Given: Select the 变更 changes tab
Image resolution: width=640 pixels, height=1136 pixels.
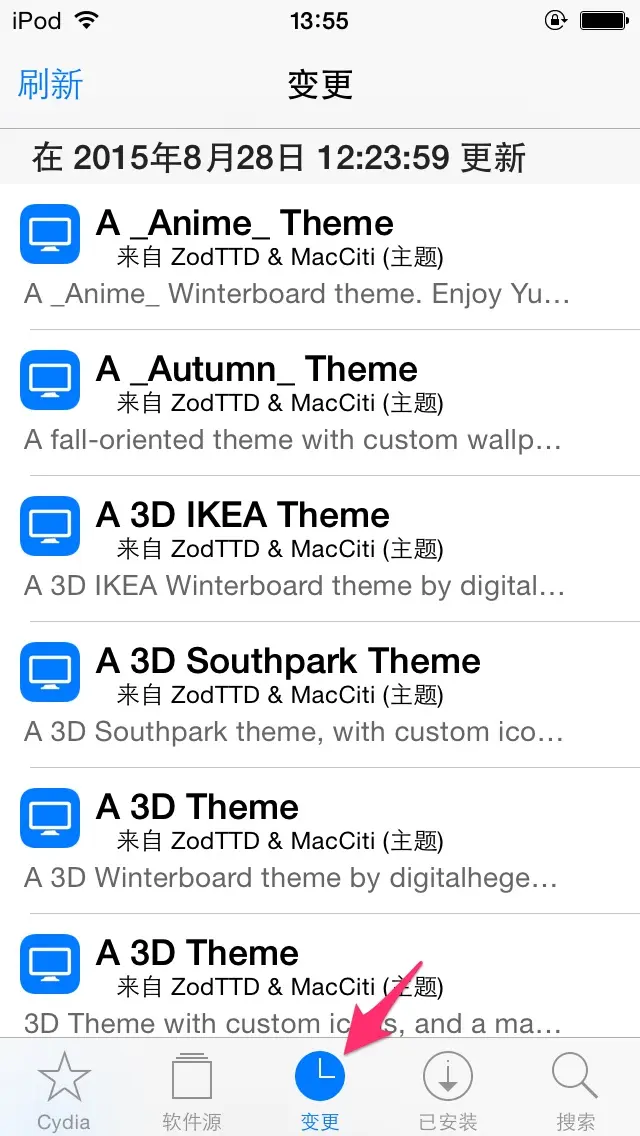Looking at the screenshot, I should point(320,1089).
